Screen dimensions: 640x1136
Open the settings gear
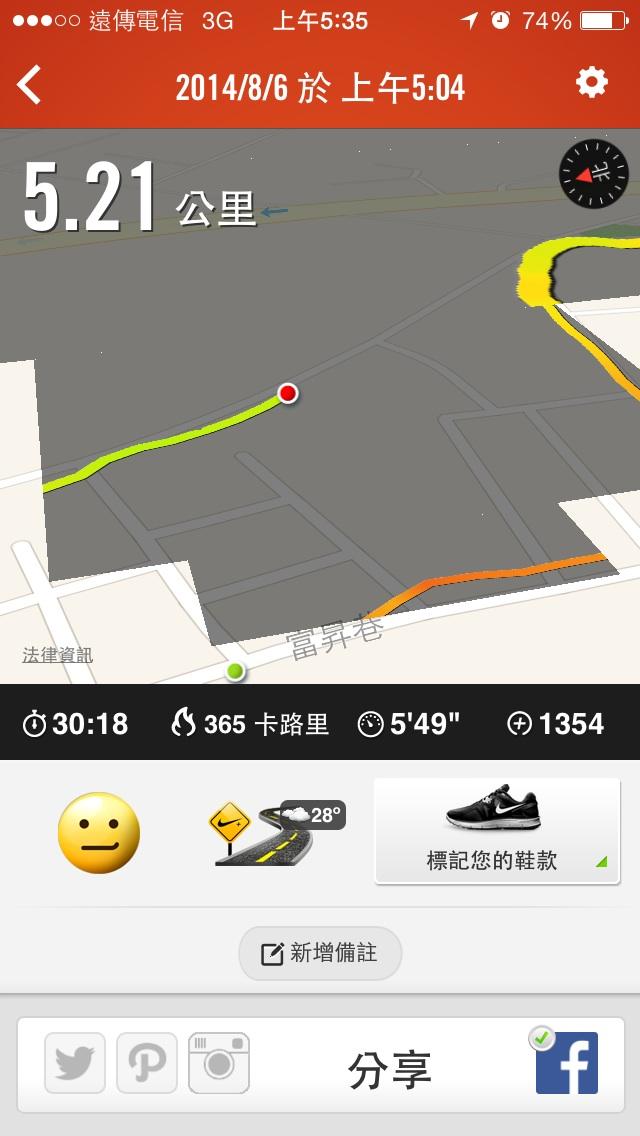[x=592, y=83]
